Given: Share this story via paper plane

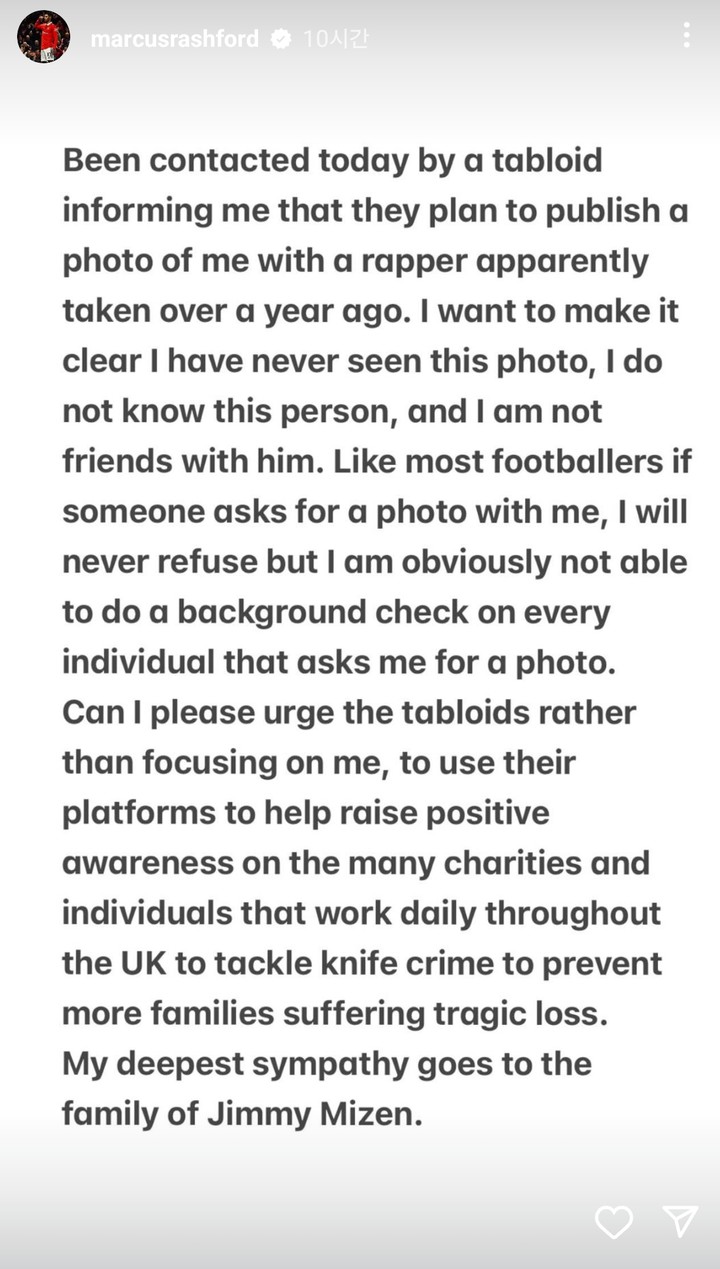Looking at the screenshot, I should [680, 1221].
